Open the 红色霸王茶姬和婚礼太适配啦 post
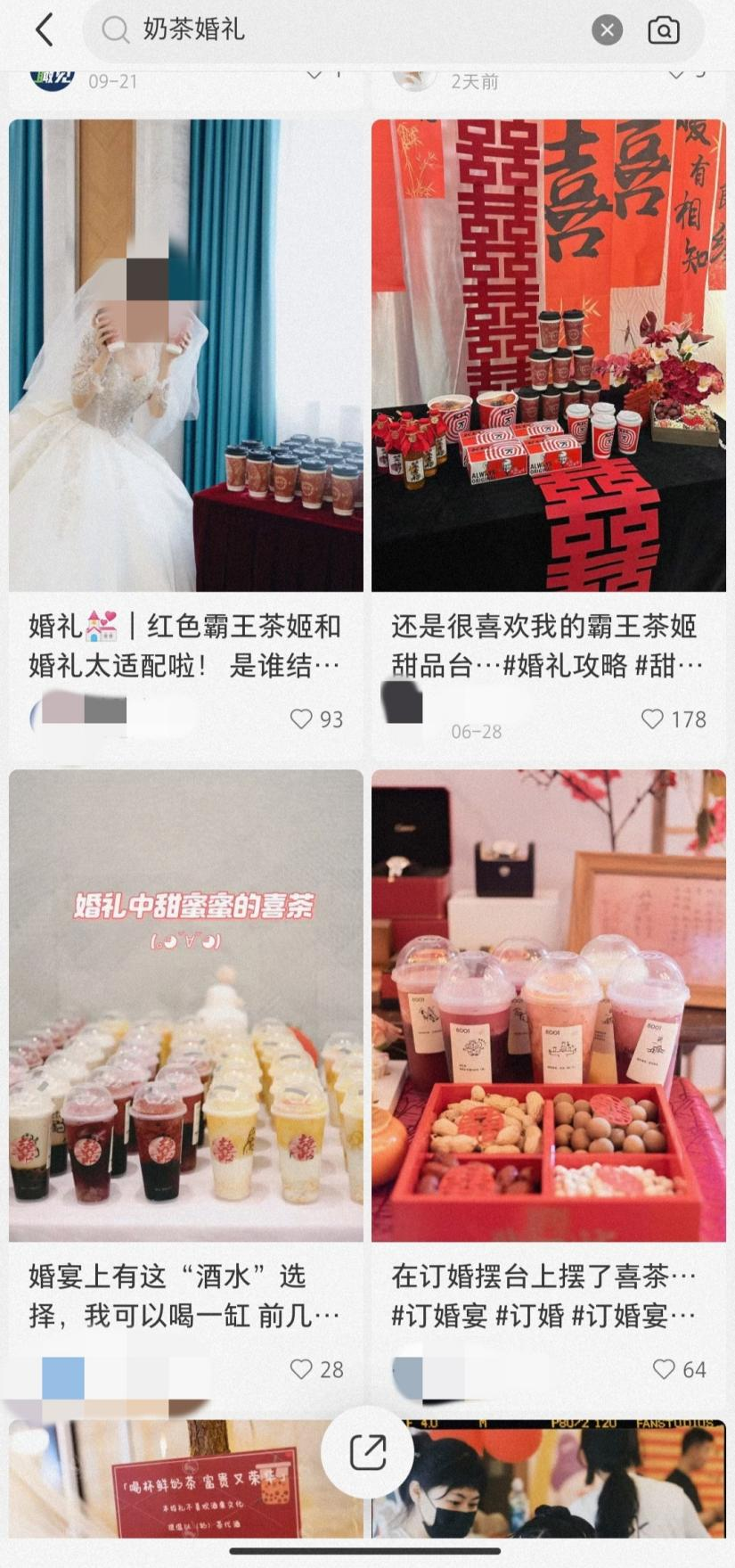Screen dimensions: 735x1568 186,357
